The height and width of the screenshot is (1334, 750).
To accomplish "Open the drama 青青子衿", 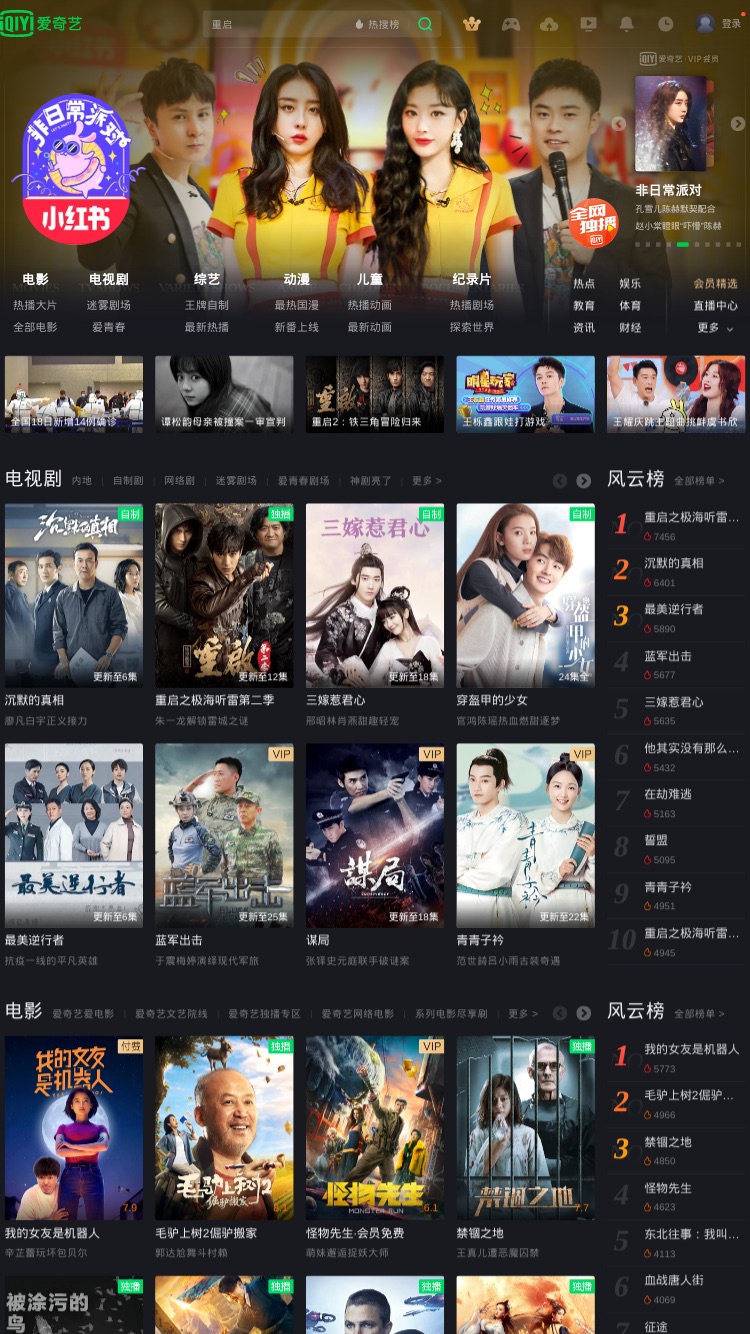I will [526, 834].
